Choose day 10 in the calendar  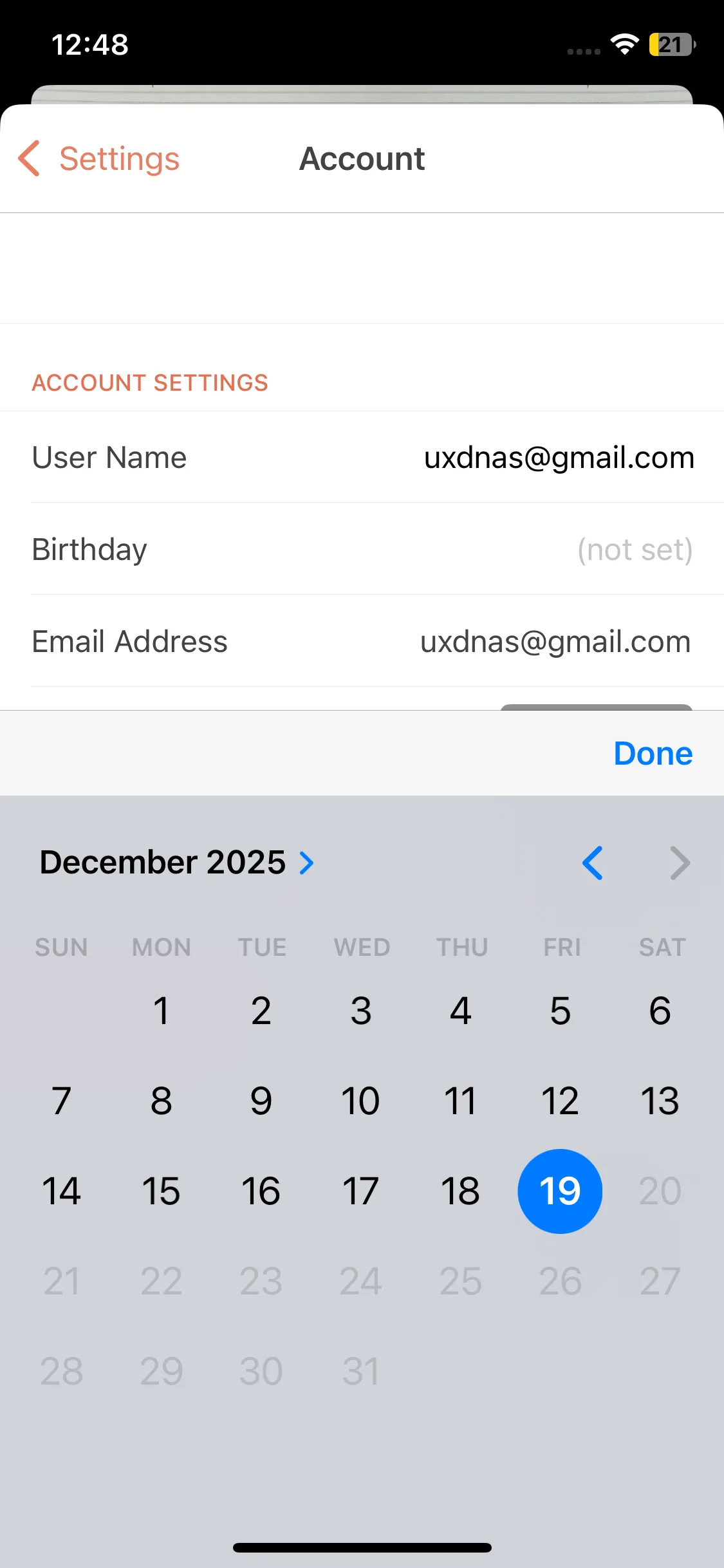click(x=360, y=1101)
